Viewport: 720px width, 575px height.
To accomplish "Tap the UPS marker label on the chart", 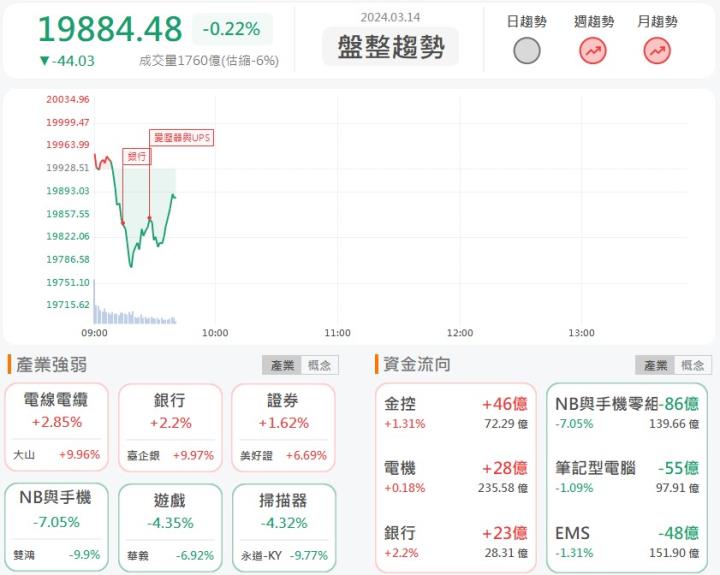I will (x=182, y=138).
